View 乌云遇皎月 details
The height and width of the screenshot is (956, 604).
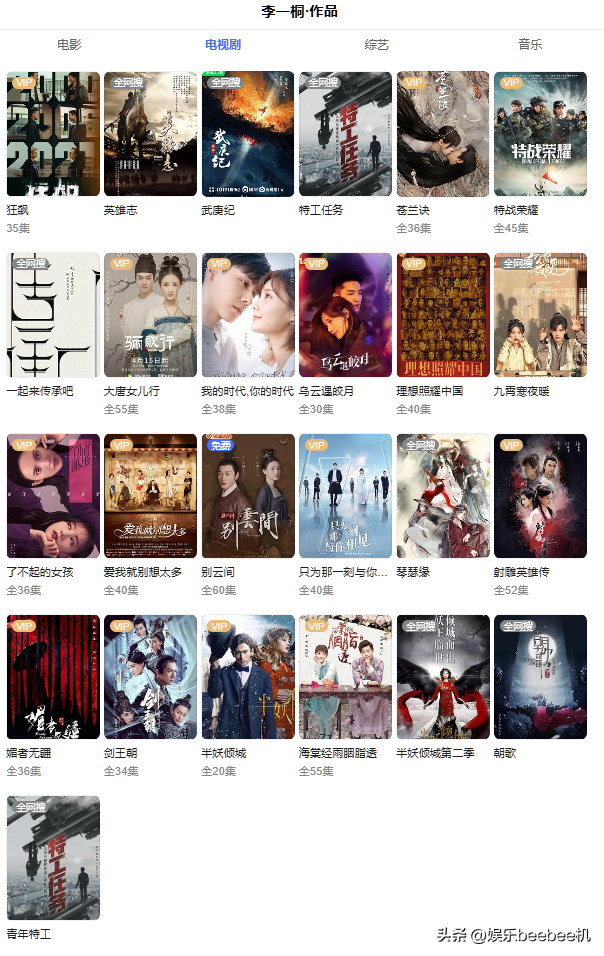point(345,315)
